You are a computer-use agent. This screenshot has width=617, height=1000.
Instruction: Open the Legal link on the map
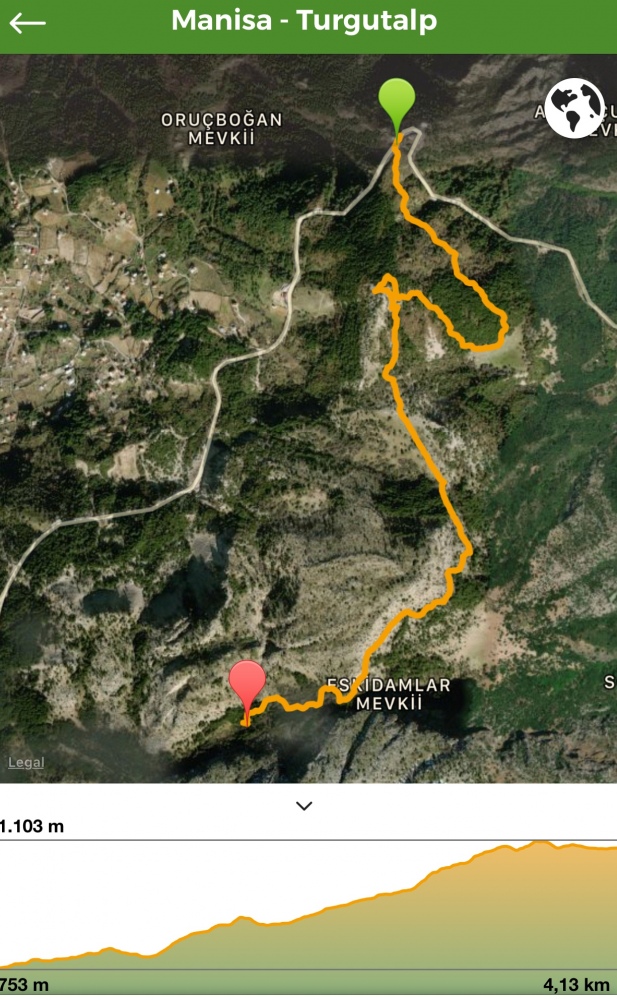coord(26,762)
